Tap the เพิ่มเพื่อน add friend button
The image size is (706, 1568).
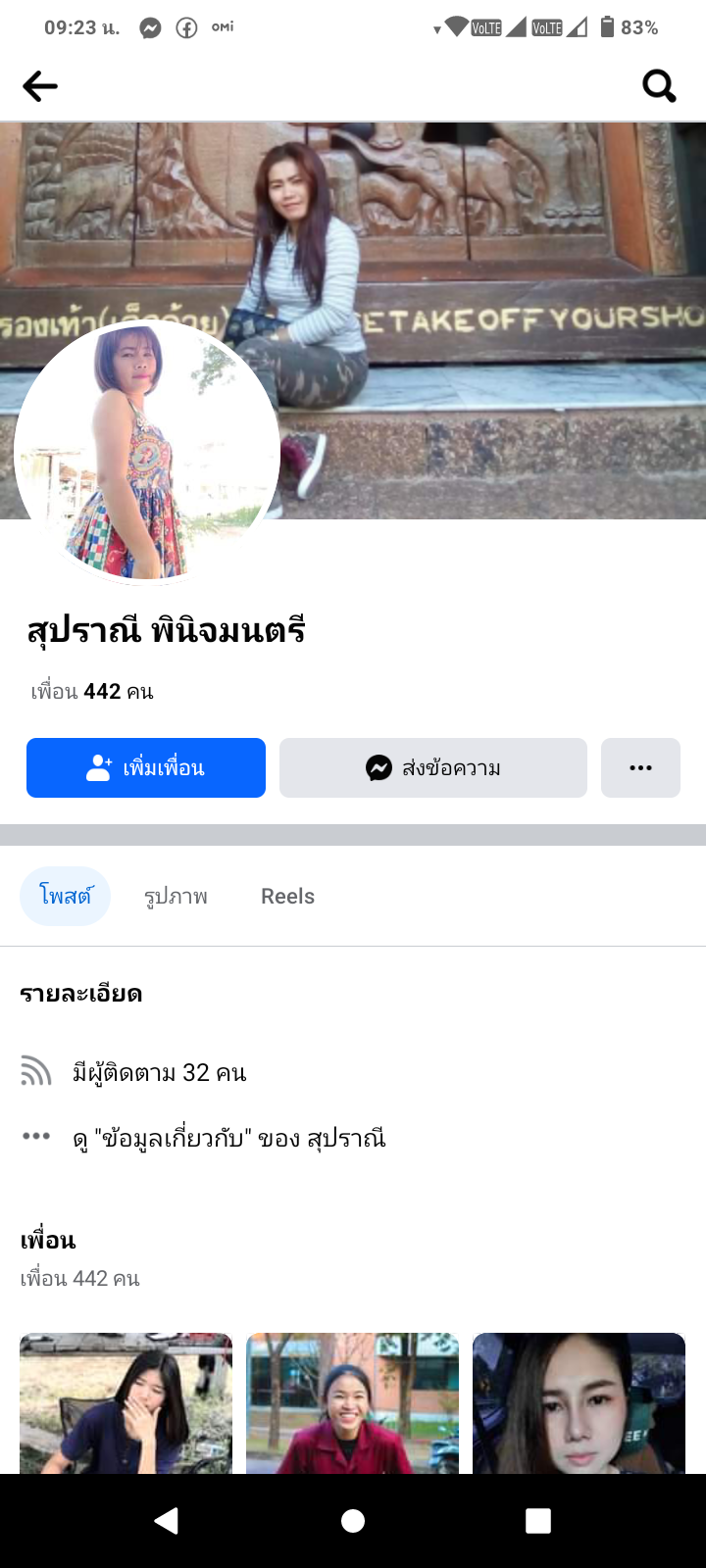point(146,767)
